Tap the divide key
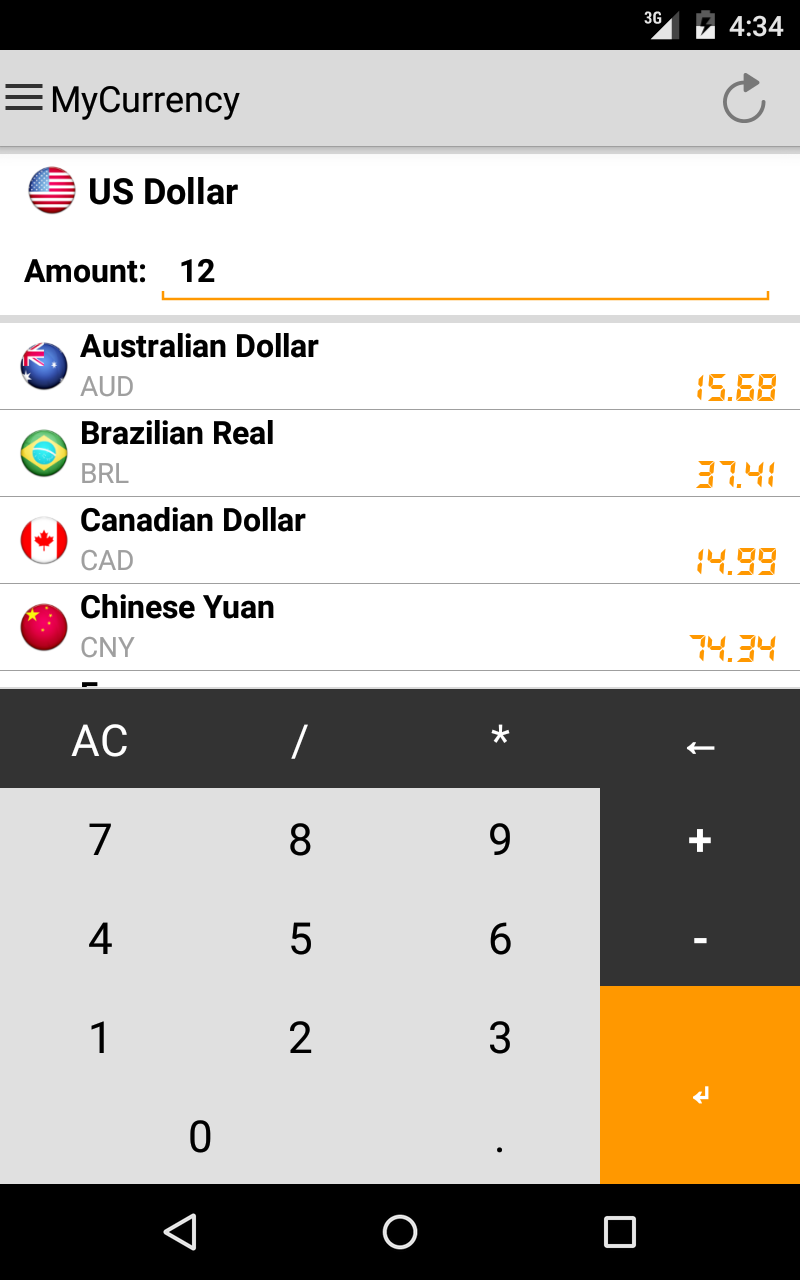Viewport: 800px width, 1280px height. tap(300, 740)
